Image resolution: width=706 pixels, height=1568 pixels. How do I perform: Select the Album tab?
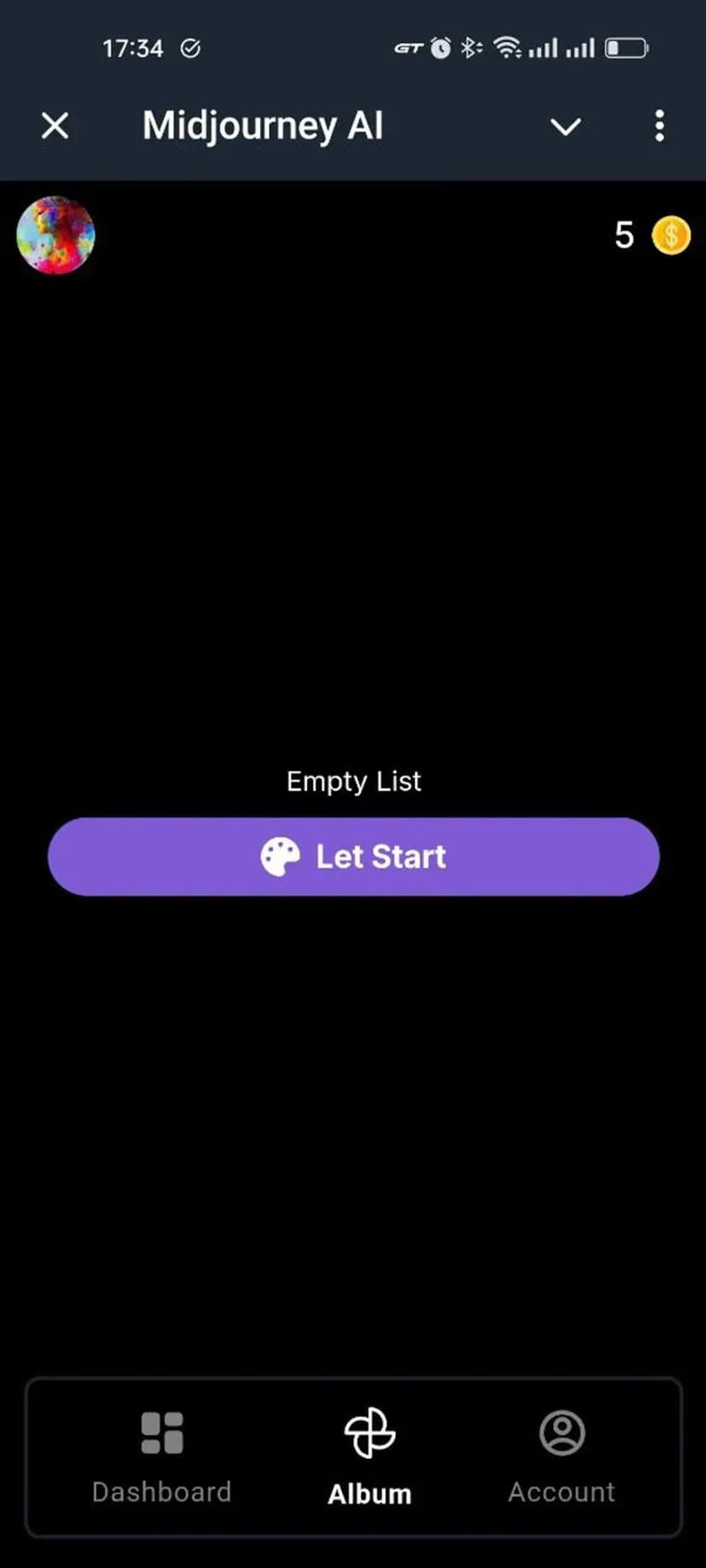(x=369, y=1457)
